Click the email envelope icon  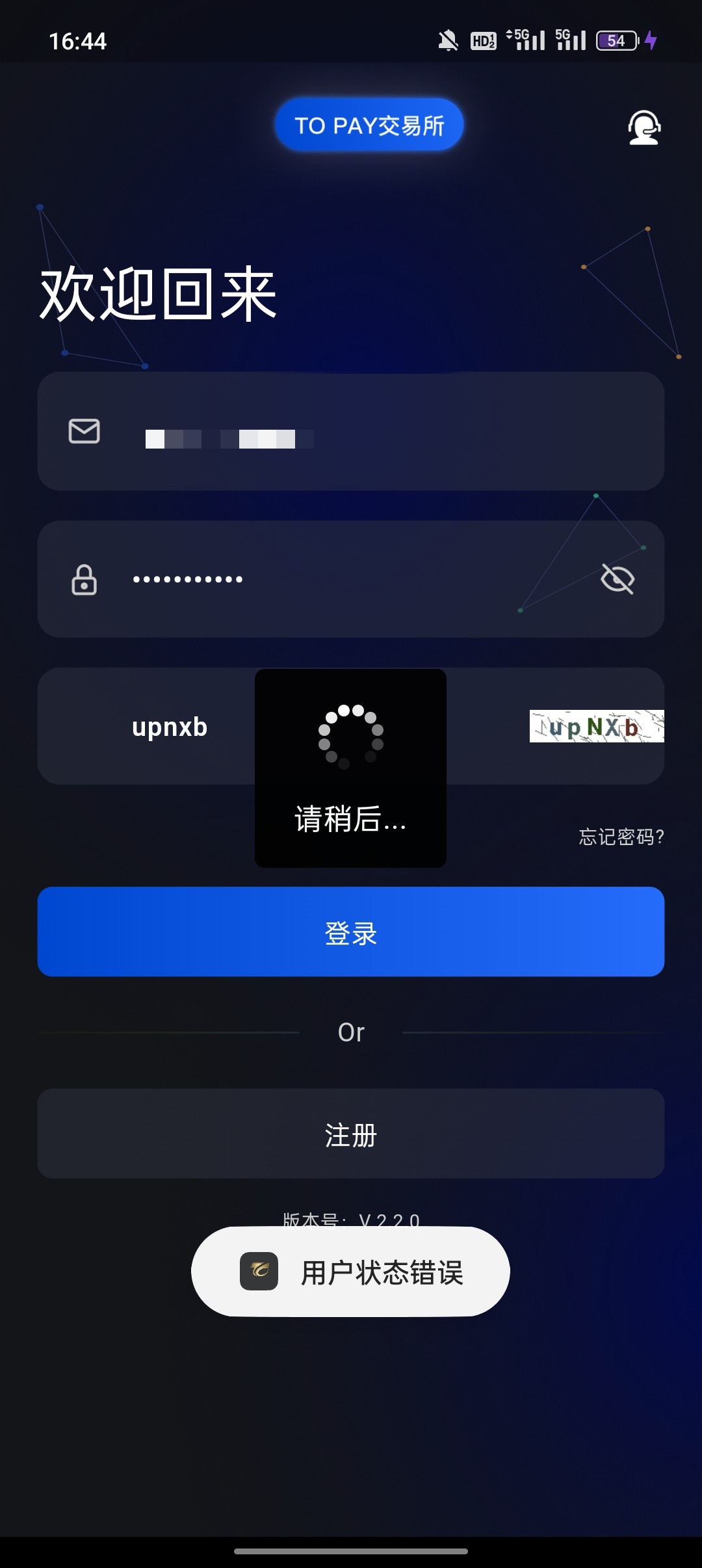(85, 429)
